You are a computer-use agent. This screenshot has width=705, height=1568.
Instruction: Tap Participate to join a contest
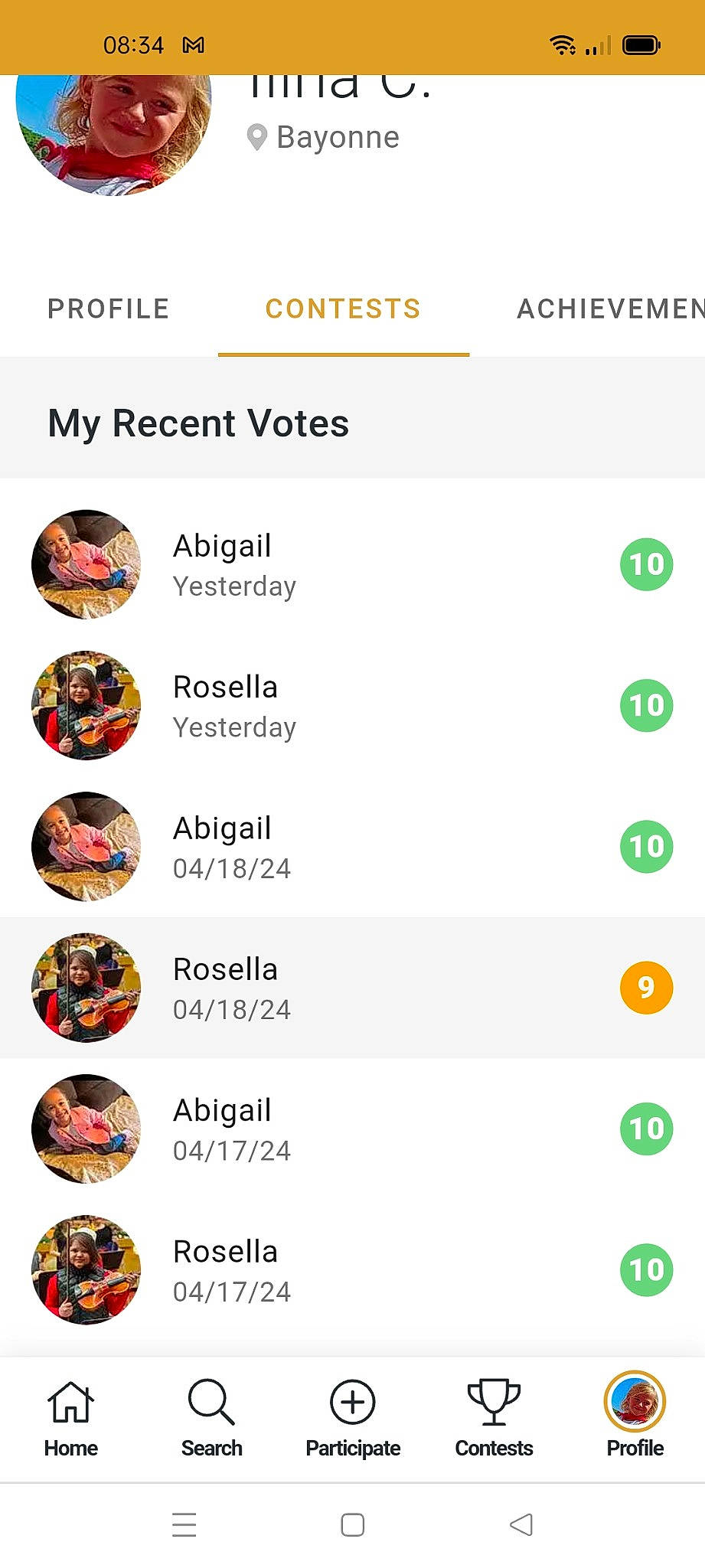353,1419
